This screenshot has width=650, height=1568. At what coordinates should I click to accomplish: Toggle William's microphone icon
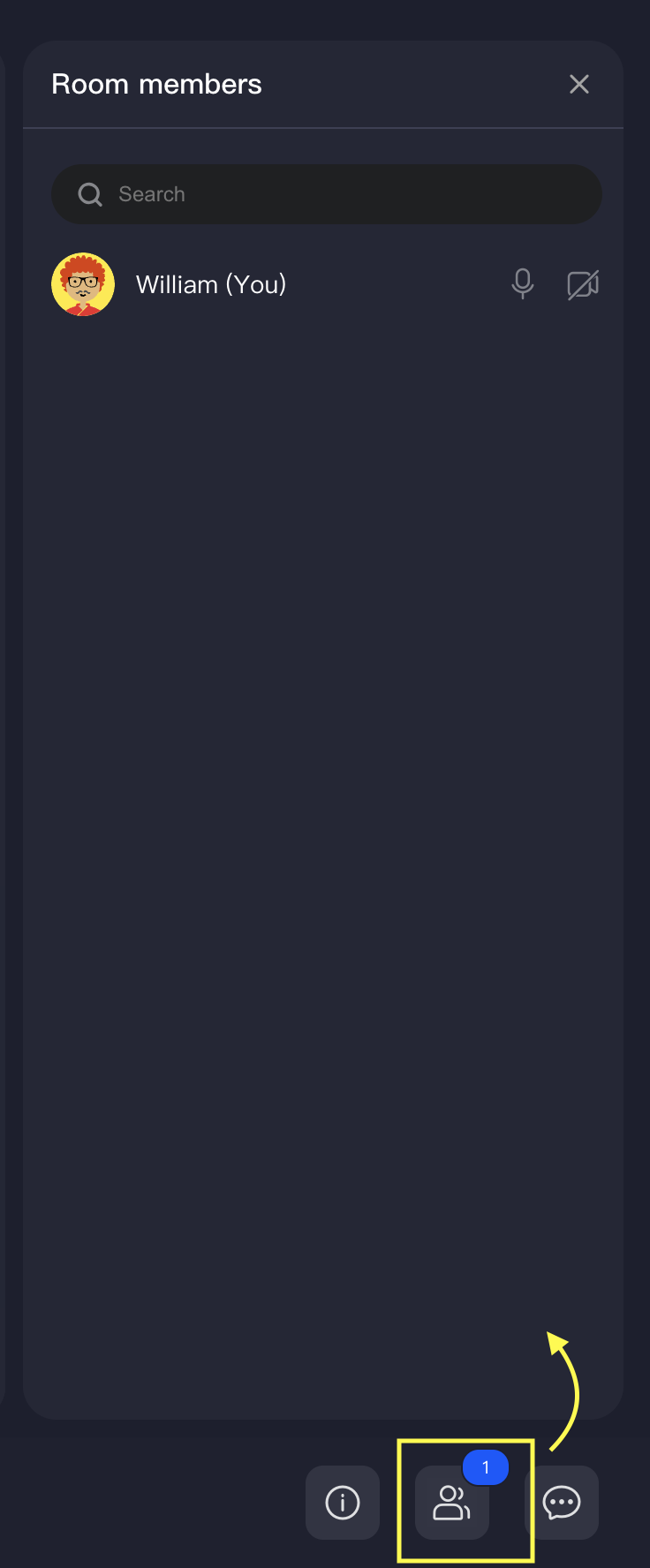pyautogui.click(x=523, y=284)
